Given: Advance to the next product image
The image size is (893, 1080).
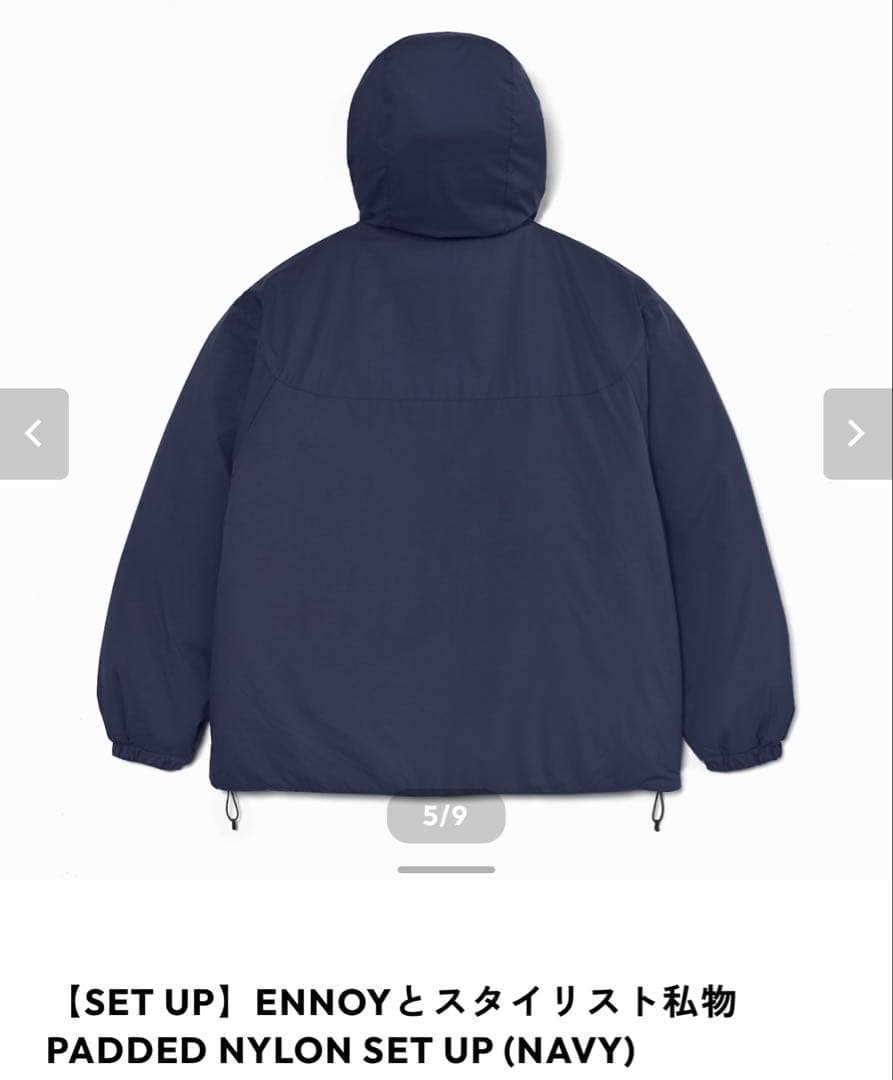Looking at the screenshot, I should point(856,433).
